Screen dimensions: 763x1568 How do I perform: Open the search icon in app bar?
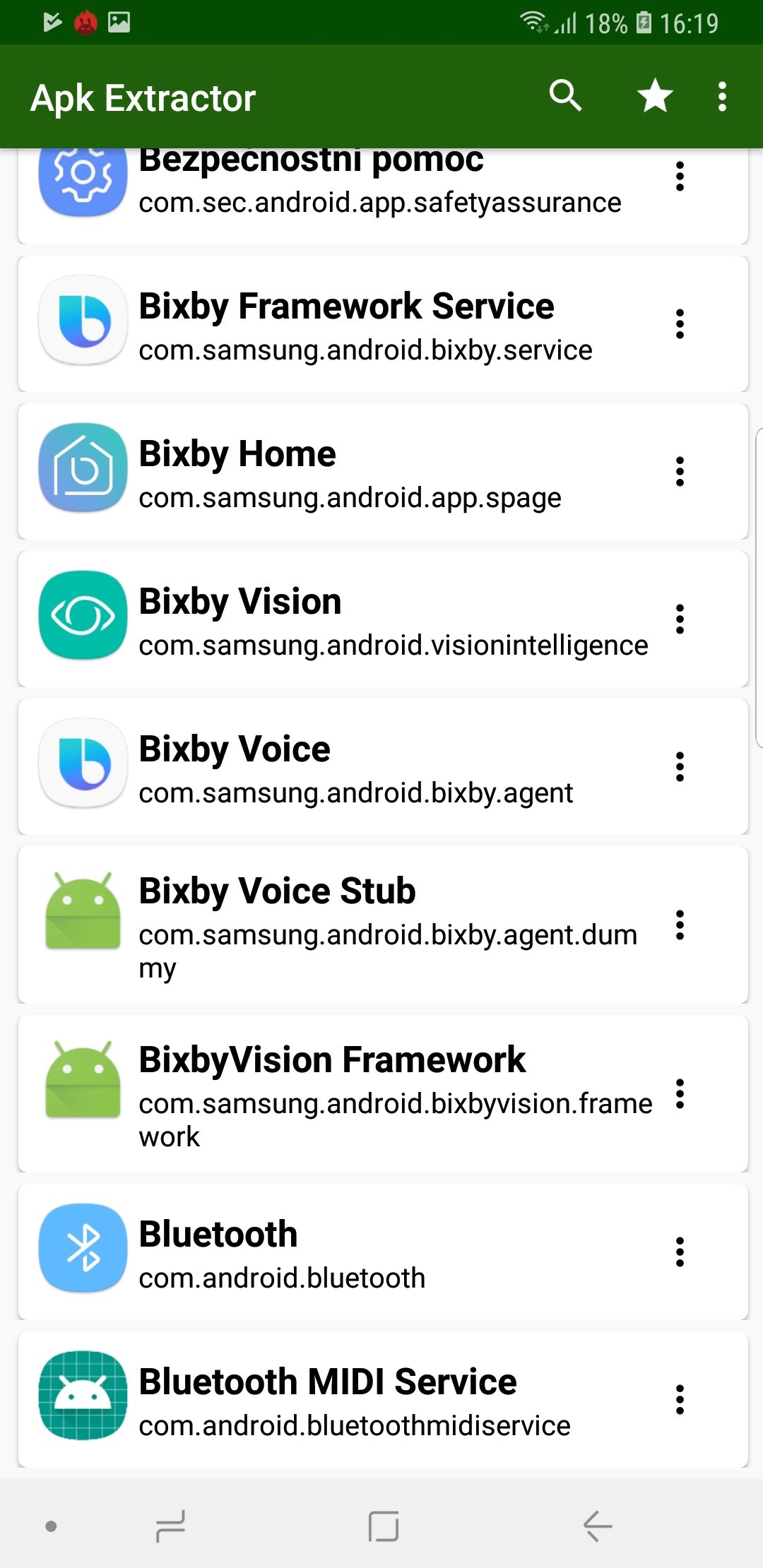tap(565, 96)
